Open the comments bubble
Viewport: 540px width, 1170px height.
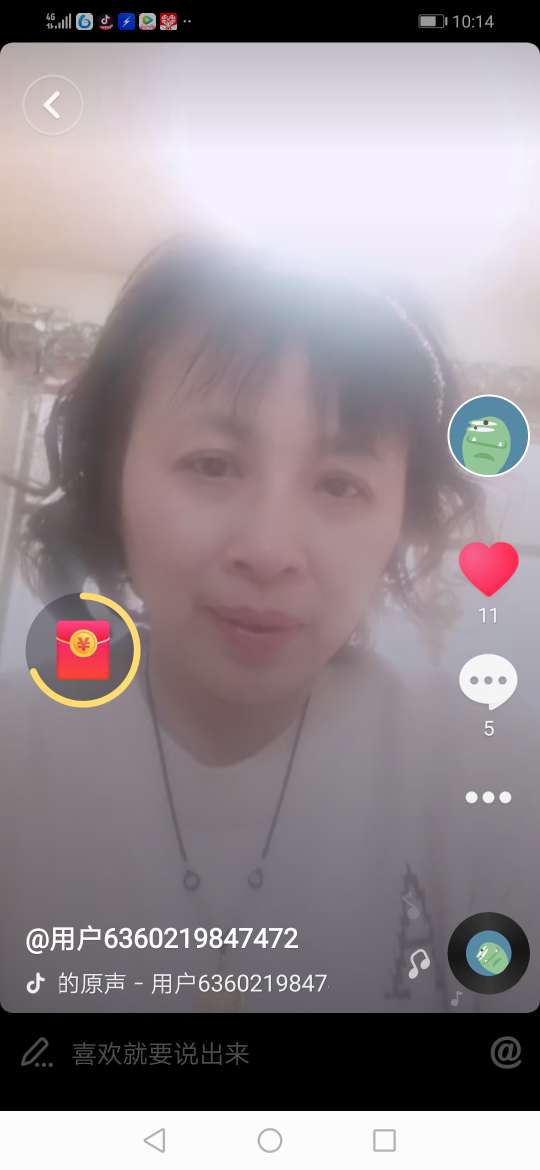pyautogui.click(x=489, y=681)
